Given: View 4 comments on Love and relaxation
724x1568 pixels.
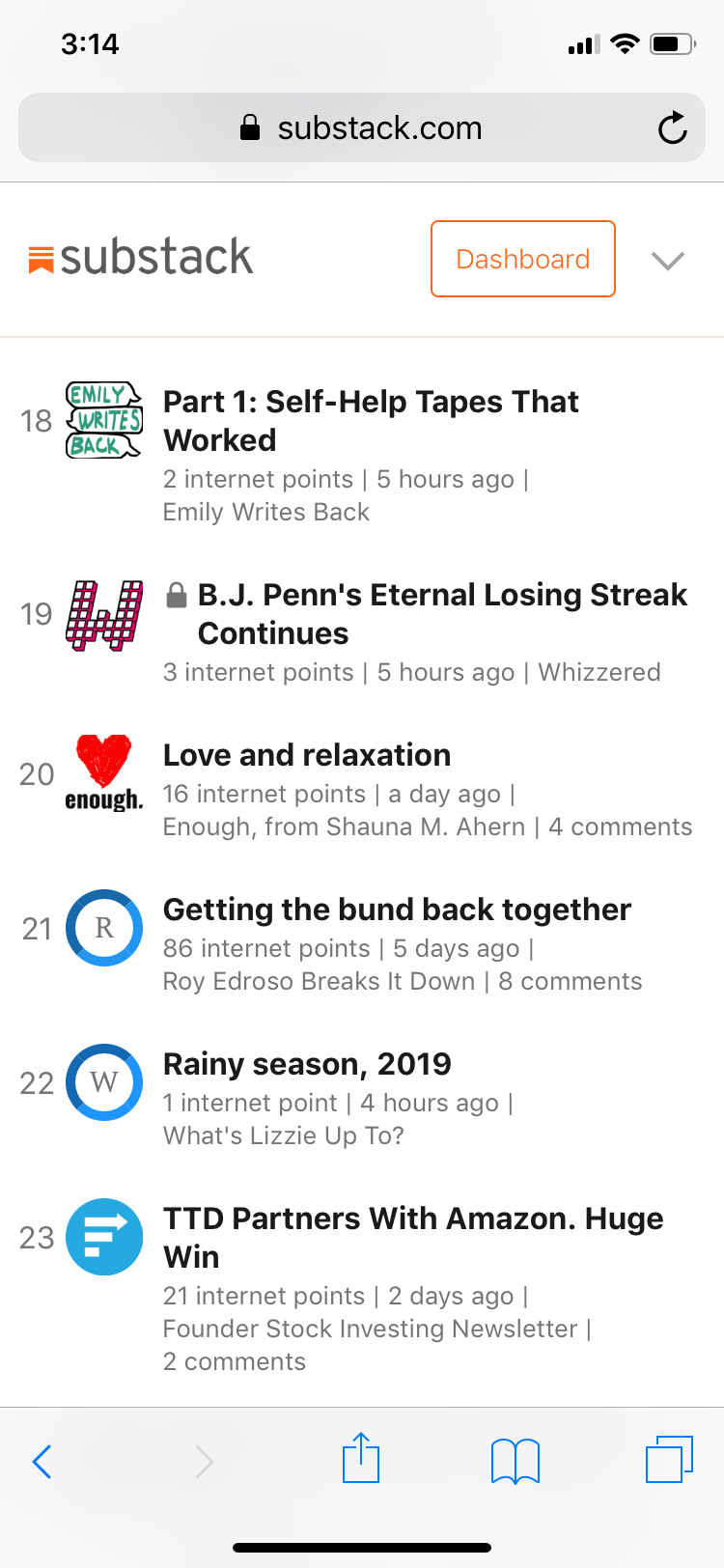Looking at the screenshot, I should (621, 826).
